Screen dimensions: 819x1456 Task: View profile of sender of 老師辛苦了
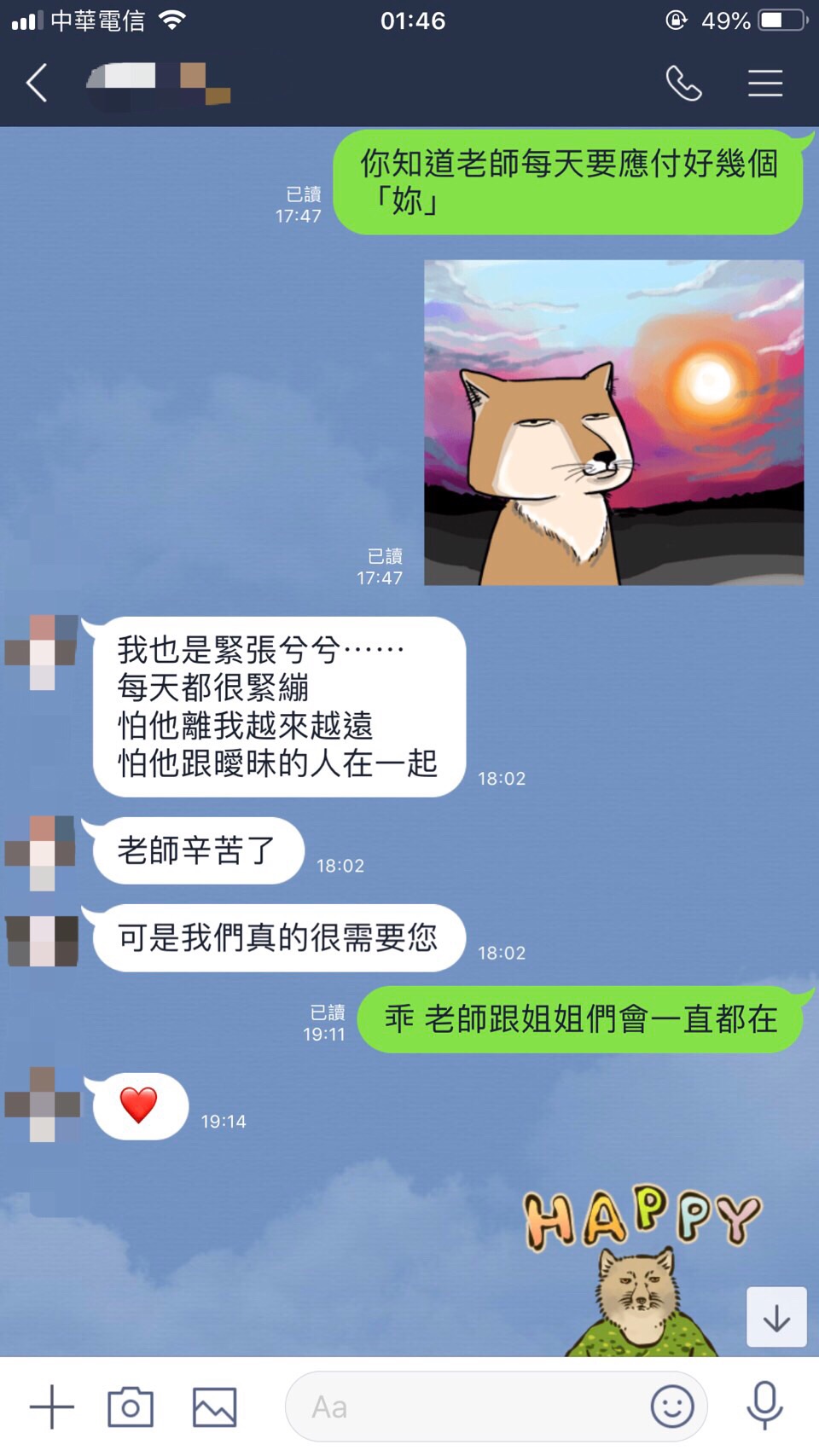[x=42, y=852]
